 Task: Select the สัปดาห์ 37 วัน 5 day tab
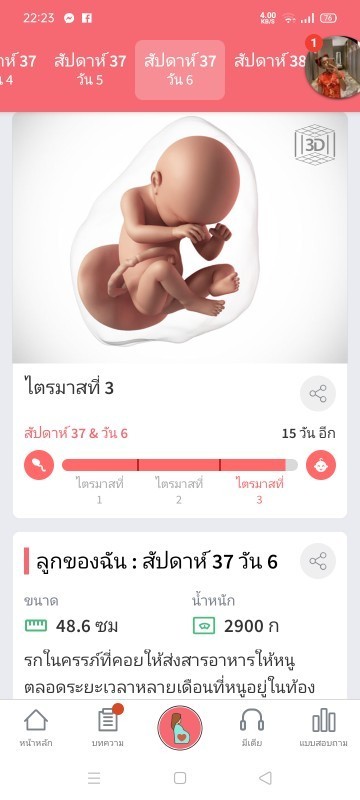[90, 70]
